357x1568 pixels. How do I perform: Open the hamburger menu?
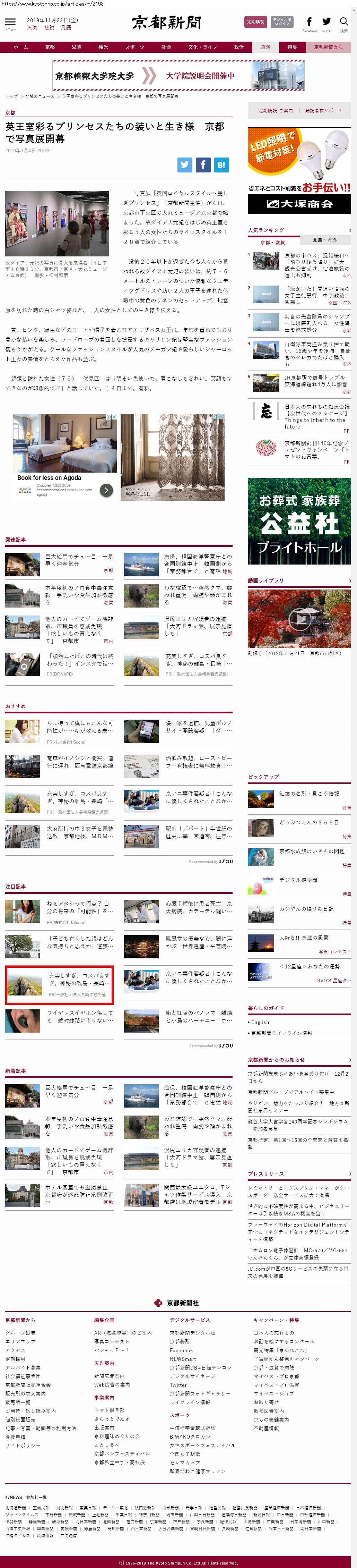click(x=10, y=23)
